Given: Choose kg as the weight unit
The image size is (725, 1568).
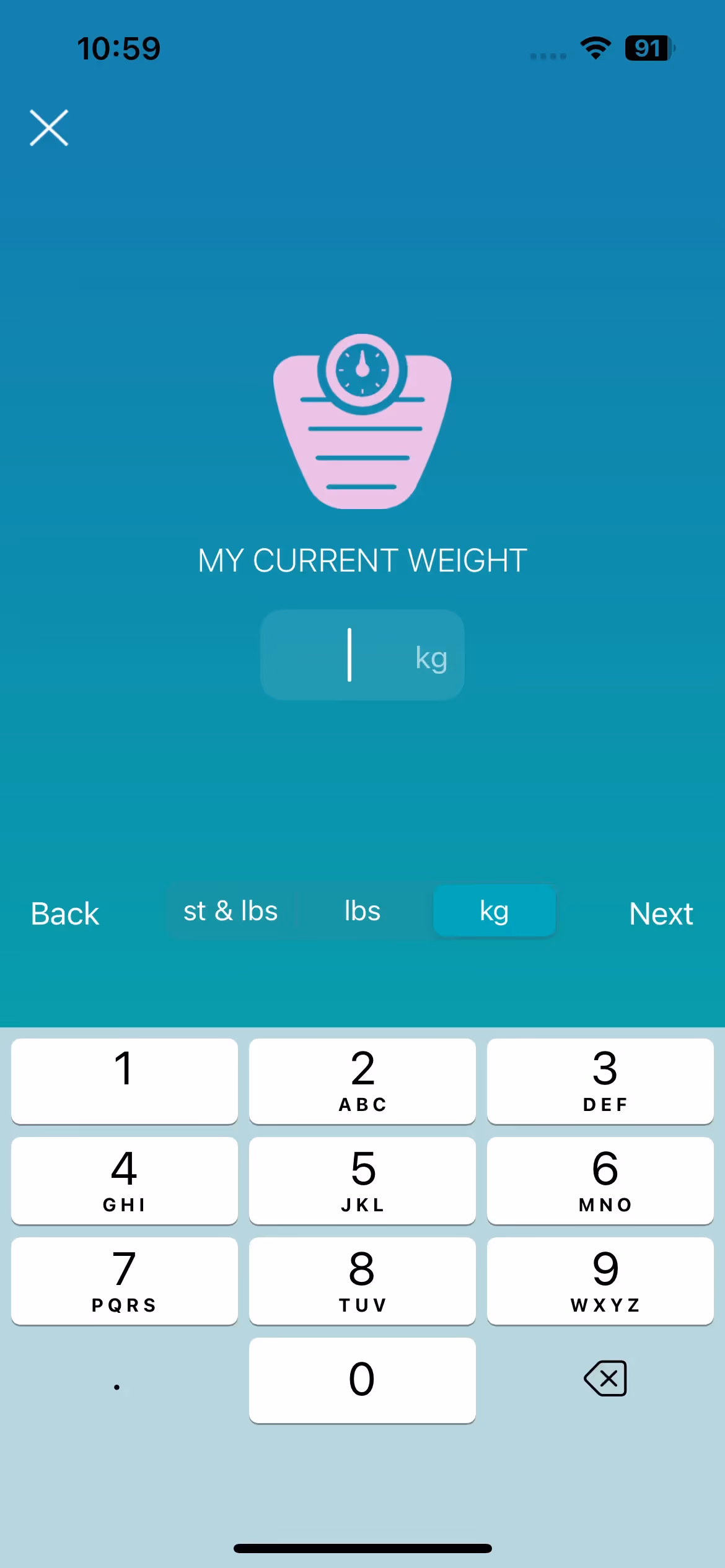Looking at the screenshot, I should (x=494, y=912).
